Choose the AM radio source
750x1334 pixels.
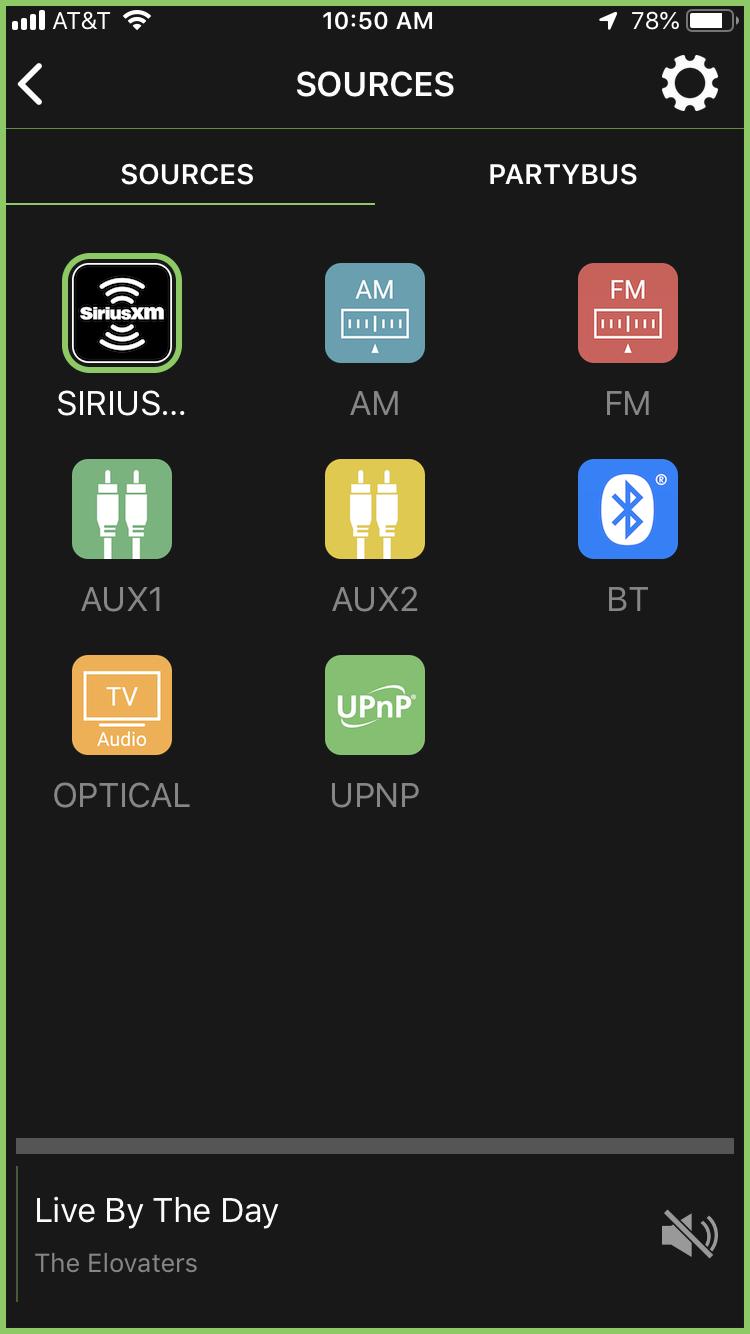[x=375, y=313]
